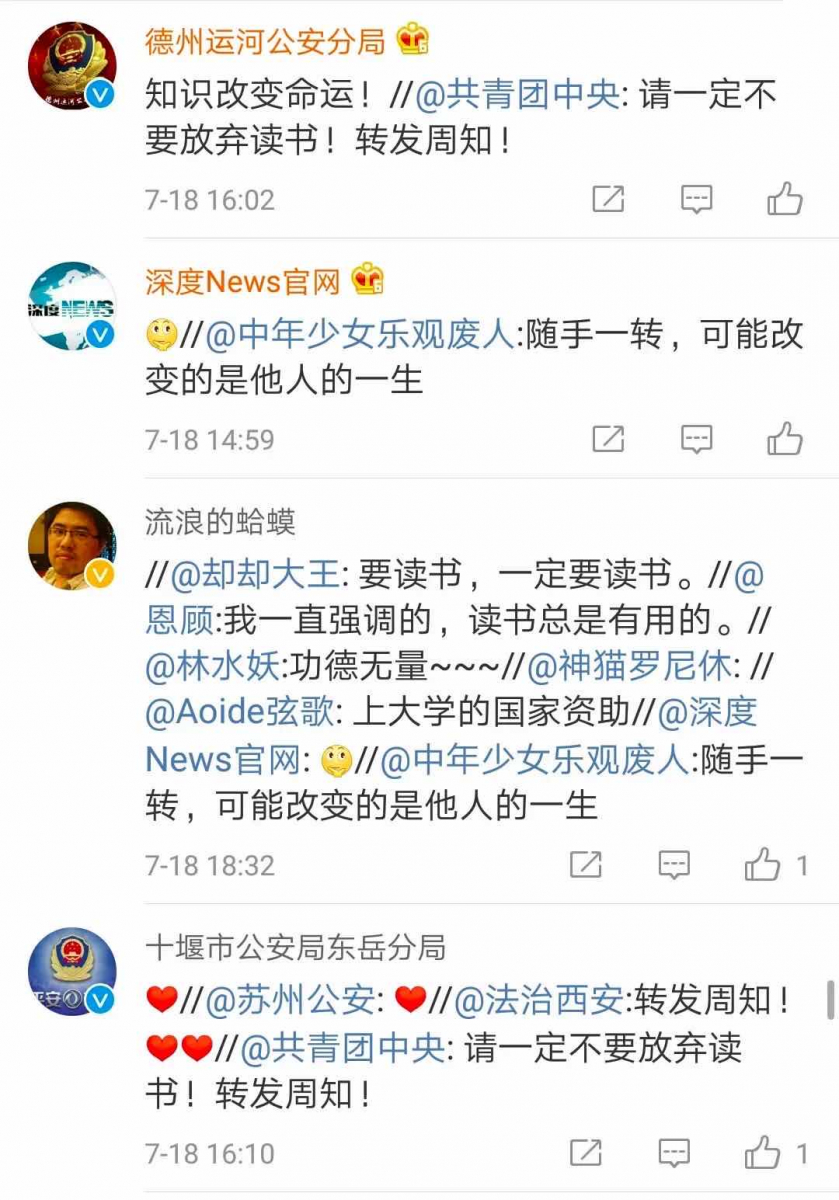View 流浪的蛤蟆's profile picture
The image size is (839, 1200).
point(71,547)
